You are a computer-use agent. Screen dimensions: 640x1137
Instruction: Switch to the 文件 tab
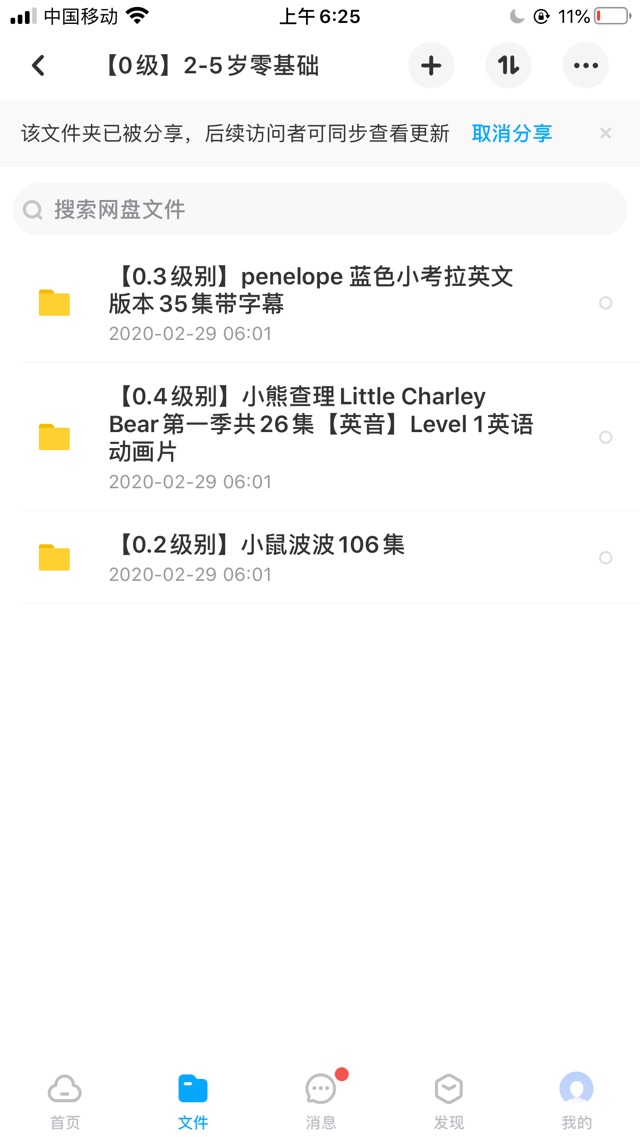point(193,1102)
